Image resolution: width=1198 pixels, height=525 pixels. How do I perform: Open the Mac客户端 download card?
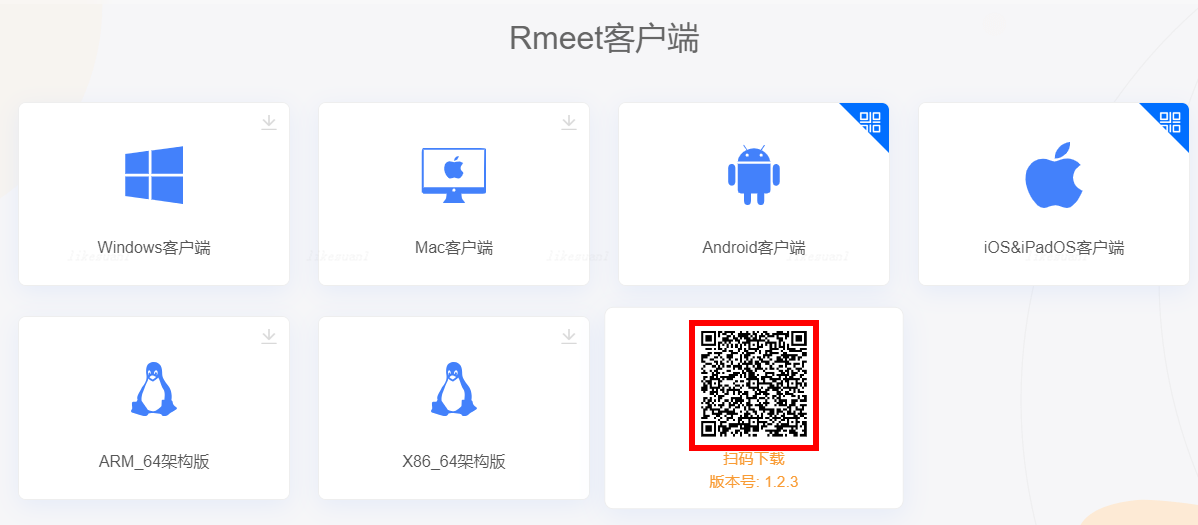coord(454,194)
